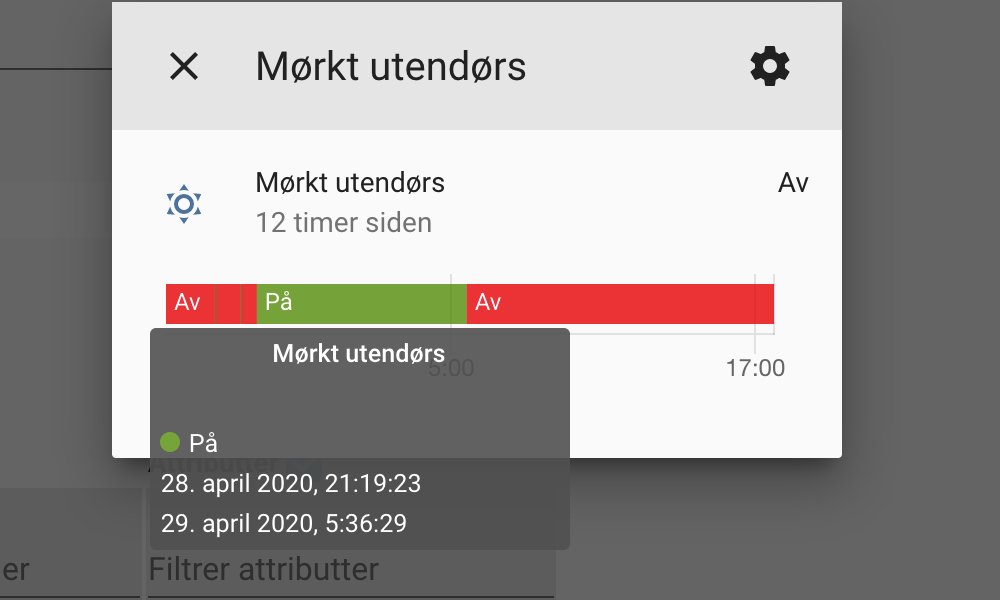Tap the Filtrer attributter field
The image size is (1000, 600).
click(x=350, y=571)
